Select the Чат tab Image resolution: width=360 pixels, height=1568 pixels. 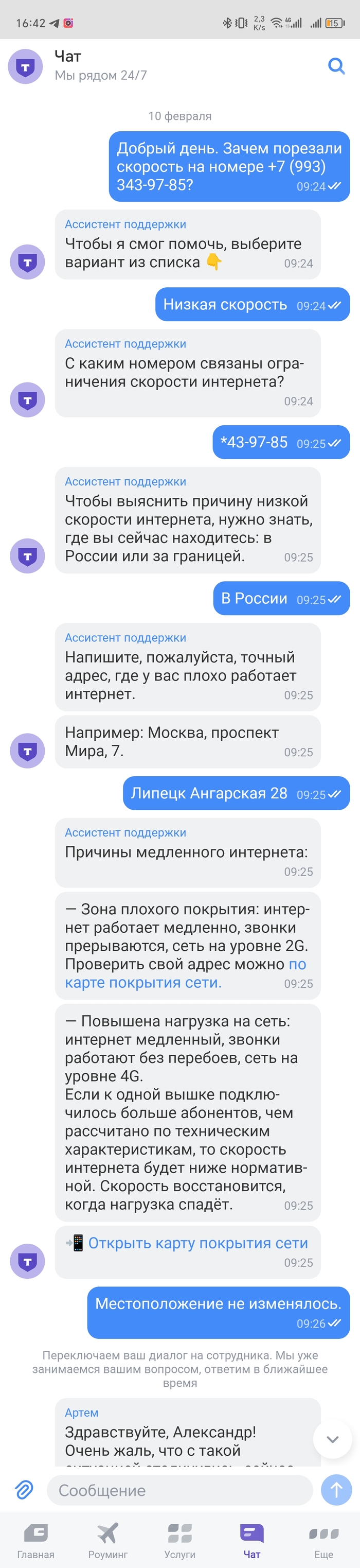252,1540
